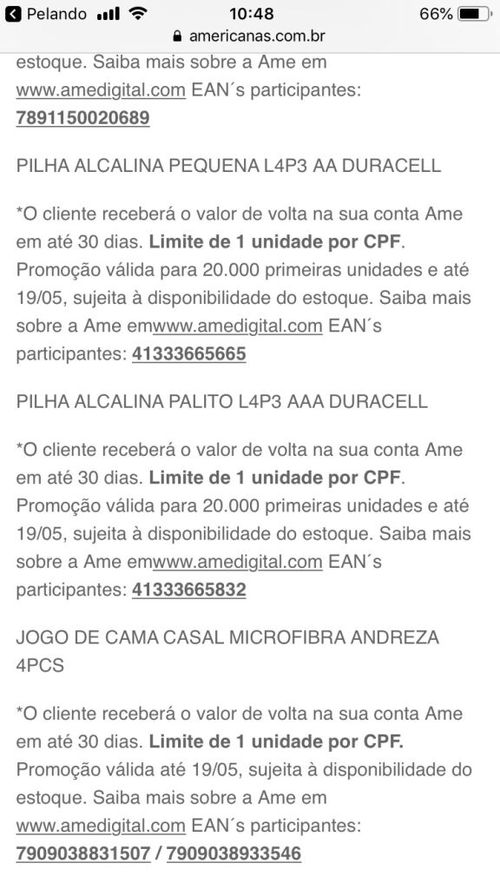Image resolution: width=500 pixels, height=889 pixels.
Task: Select the underlined EAN 41333665832
Action: click(189, 590)
